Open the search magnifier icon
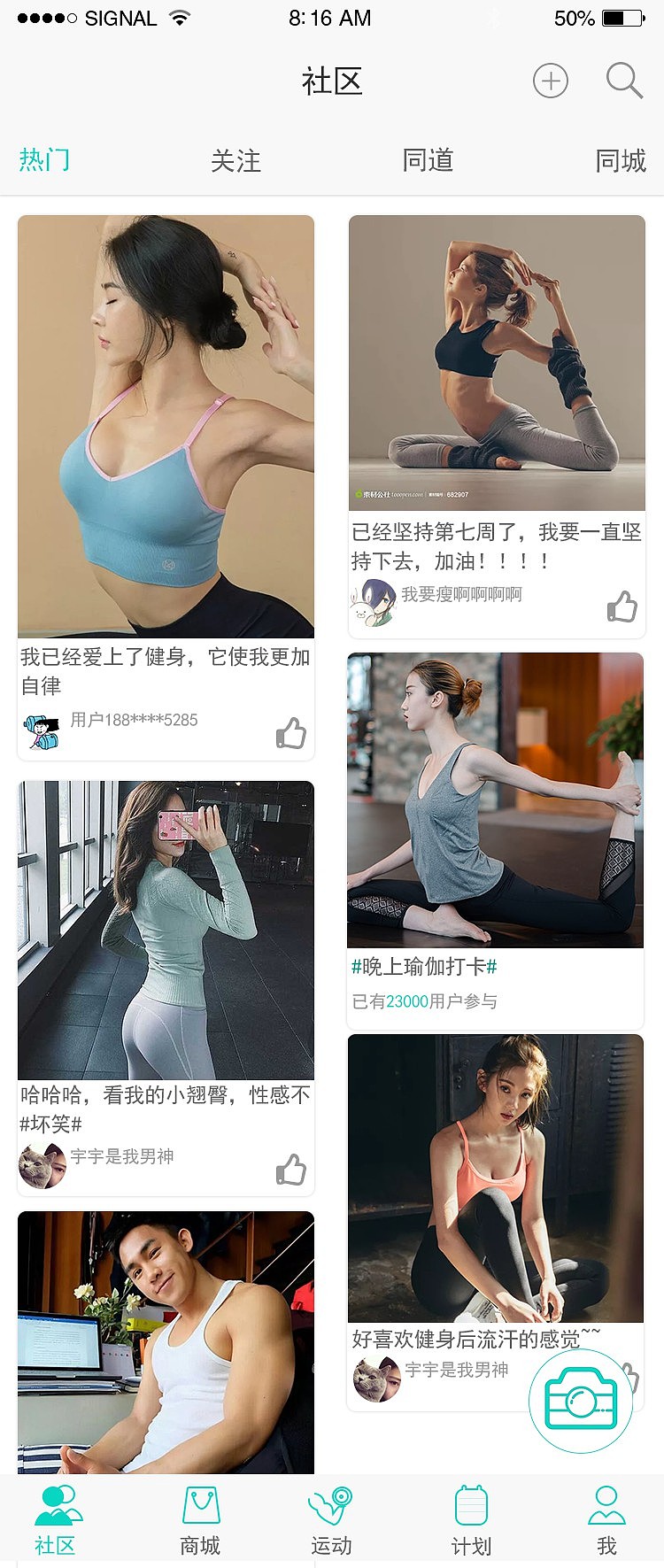The height and width of the screenshot is (1568, 664). point(623,81)
